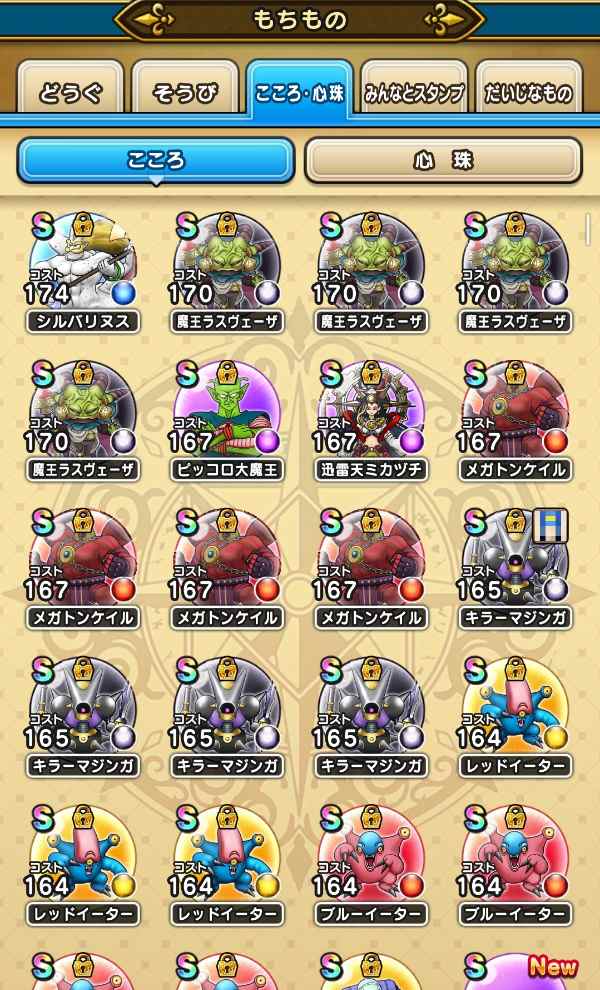
Task: Switch to the どうぐ tab
Action: coord(71,93)
